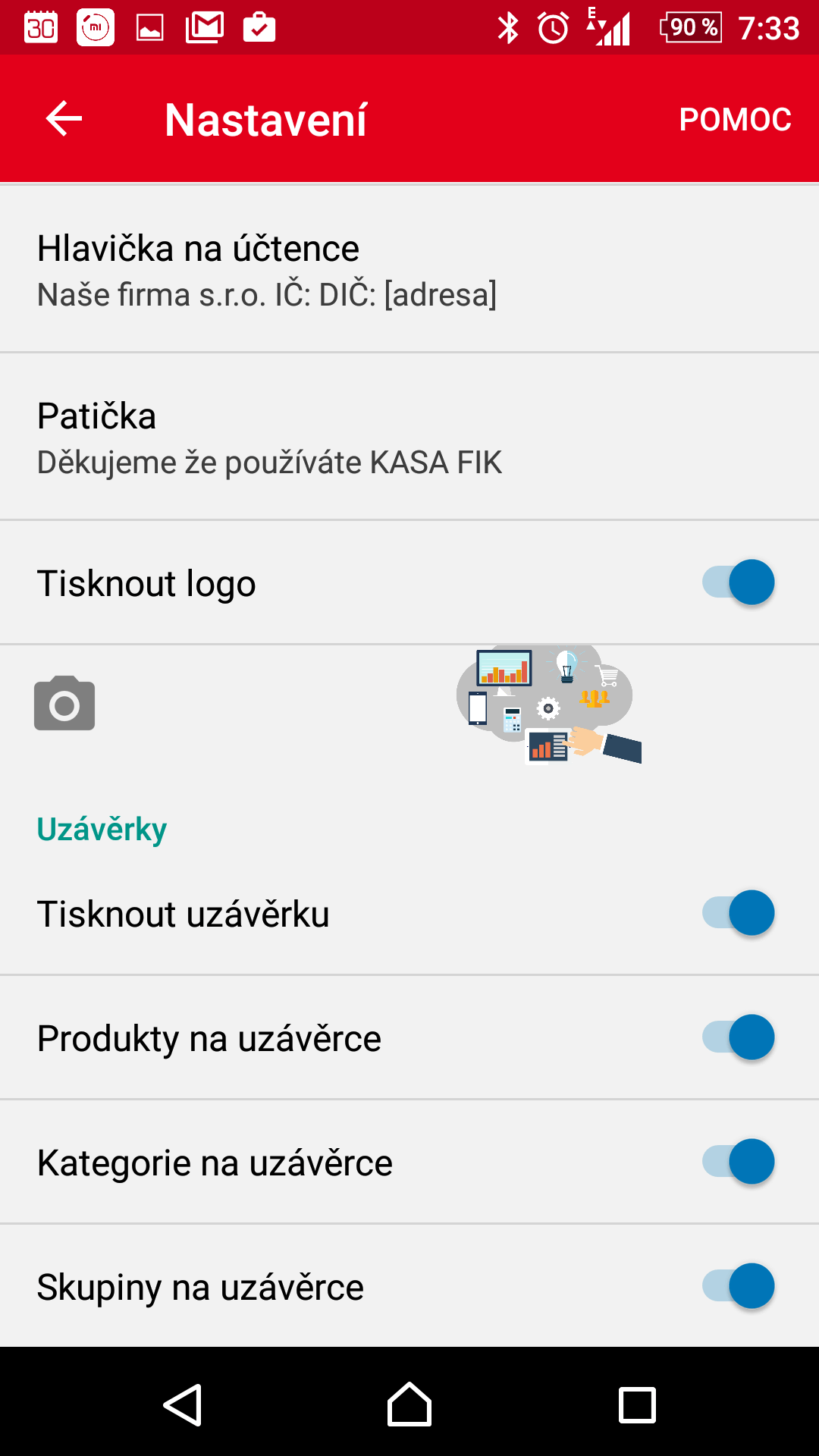Go back using the arrow in the app bar
The image size is (819, 1456).
tap(64, 118)
